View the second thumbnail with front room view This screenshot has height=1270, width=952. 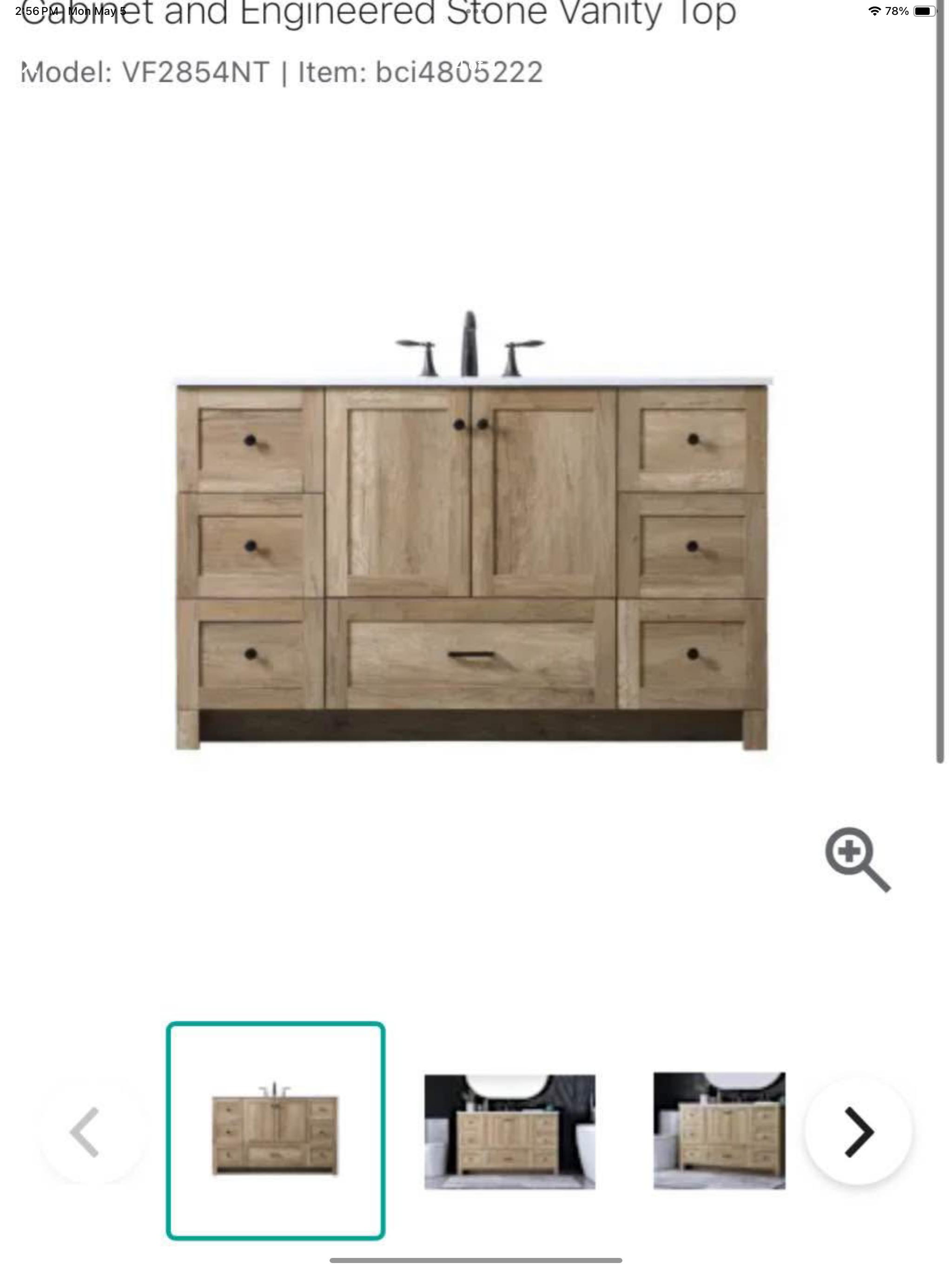click(x=509, y=1131)
